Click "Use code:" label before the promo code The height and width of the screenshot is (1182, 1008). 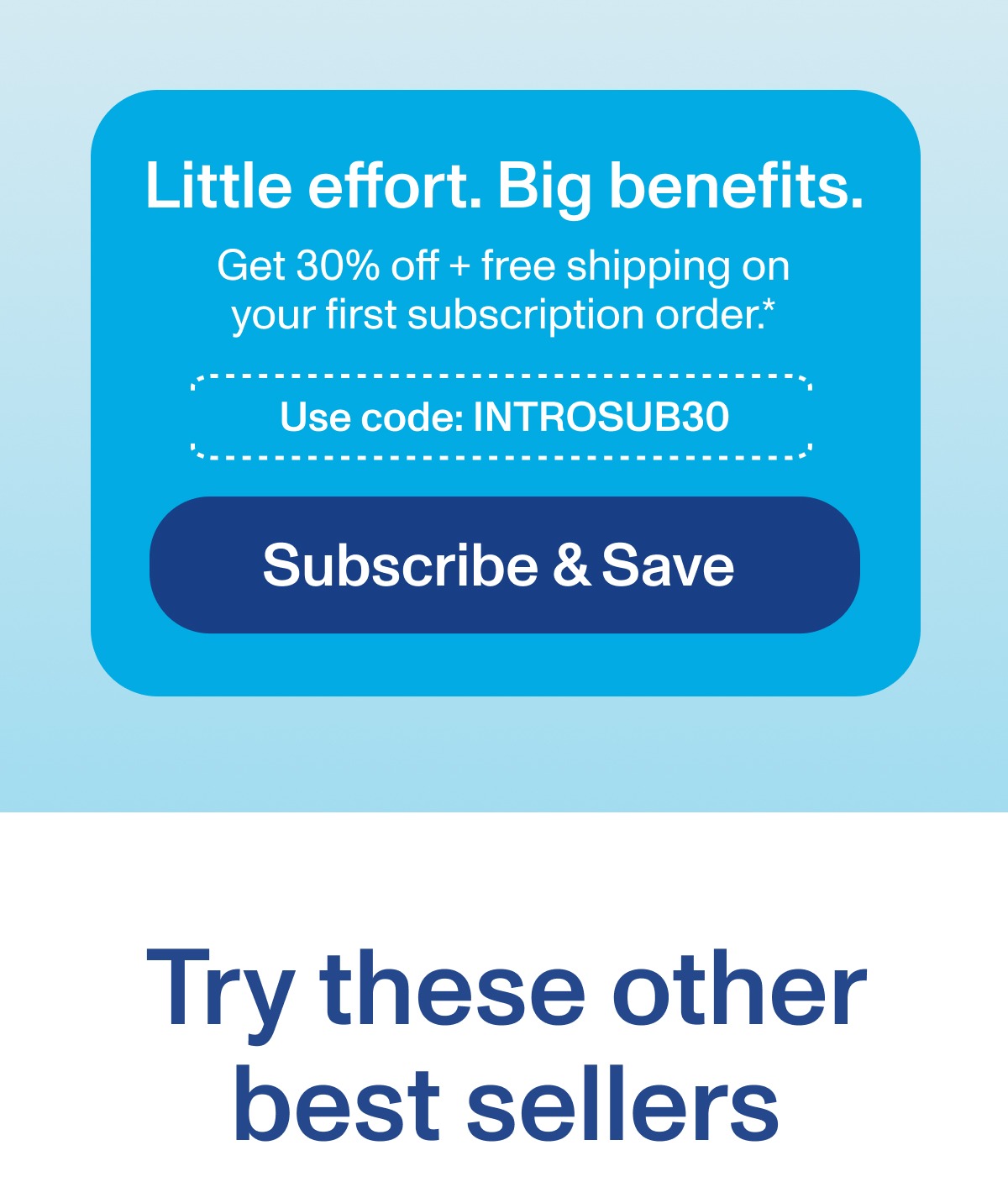click(370, 415)
